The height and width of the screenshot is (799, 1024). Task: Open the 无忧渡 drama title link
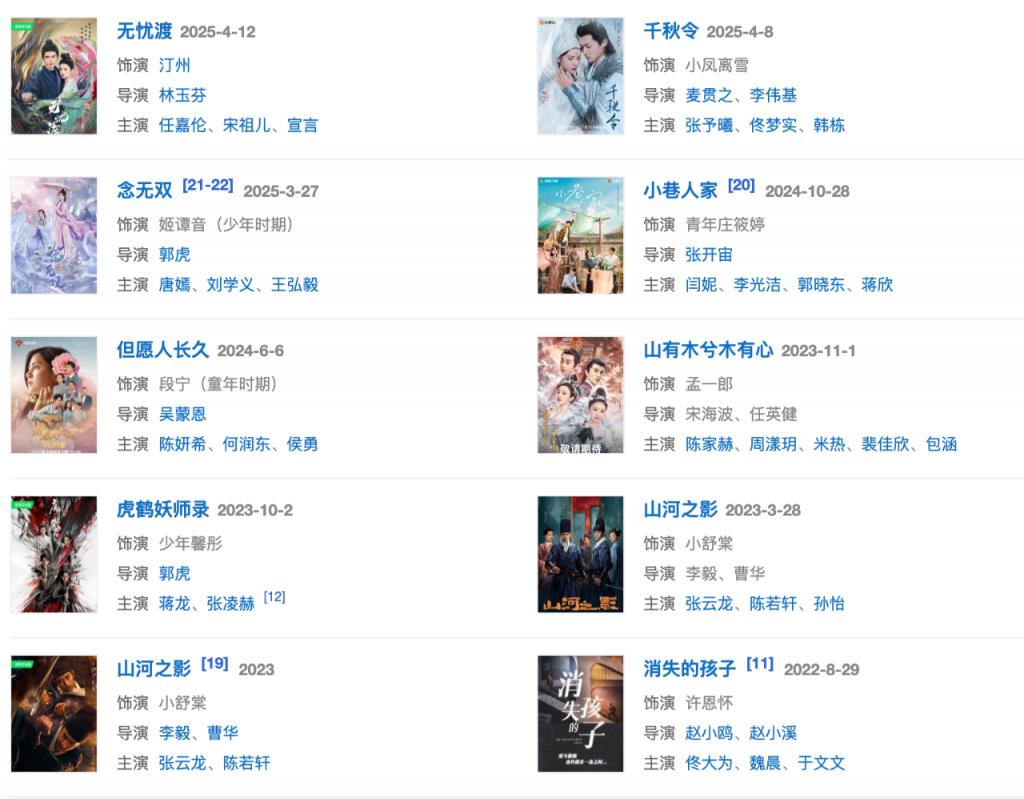[144, 31]
